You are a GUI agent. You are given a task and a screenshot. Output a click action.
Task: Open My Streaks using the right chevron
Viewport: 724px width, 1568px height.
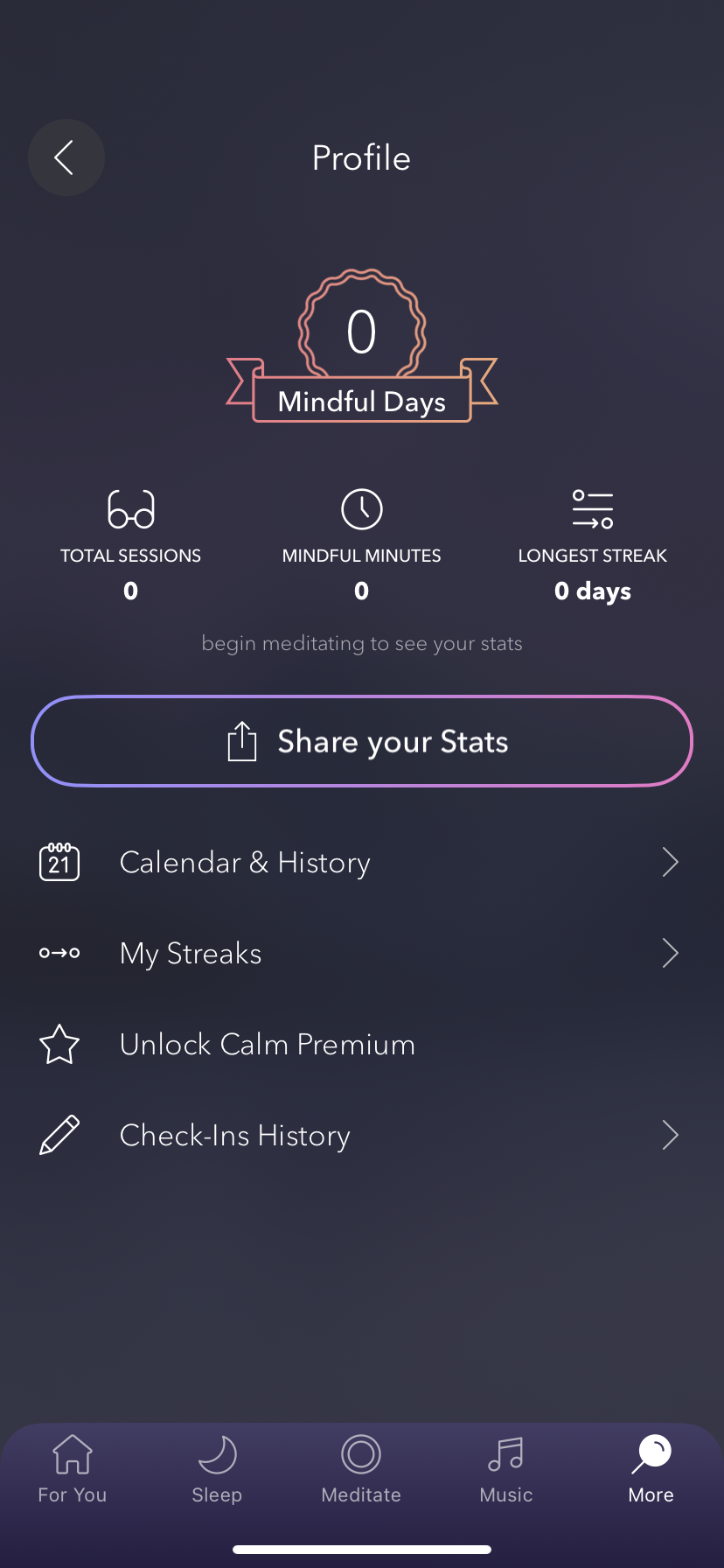[x=670, y=953]
